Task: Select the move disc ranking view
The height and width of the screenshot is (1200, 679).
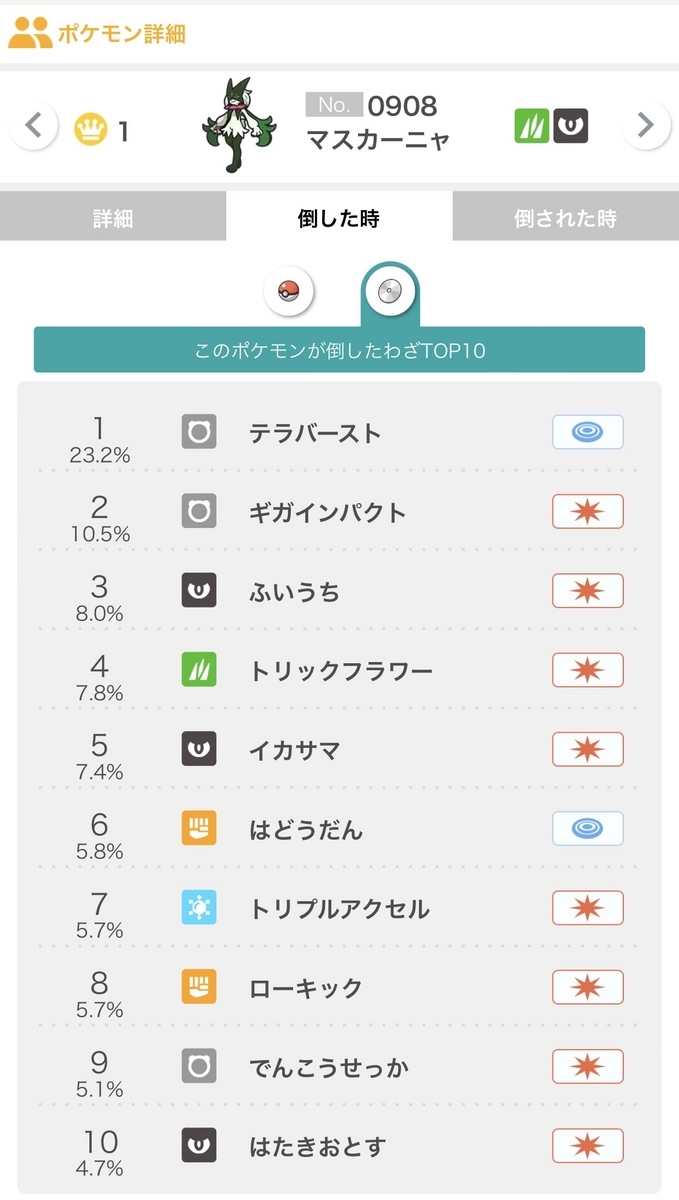Action: coord(389,292)
